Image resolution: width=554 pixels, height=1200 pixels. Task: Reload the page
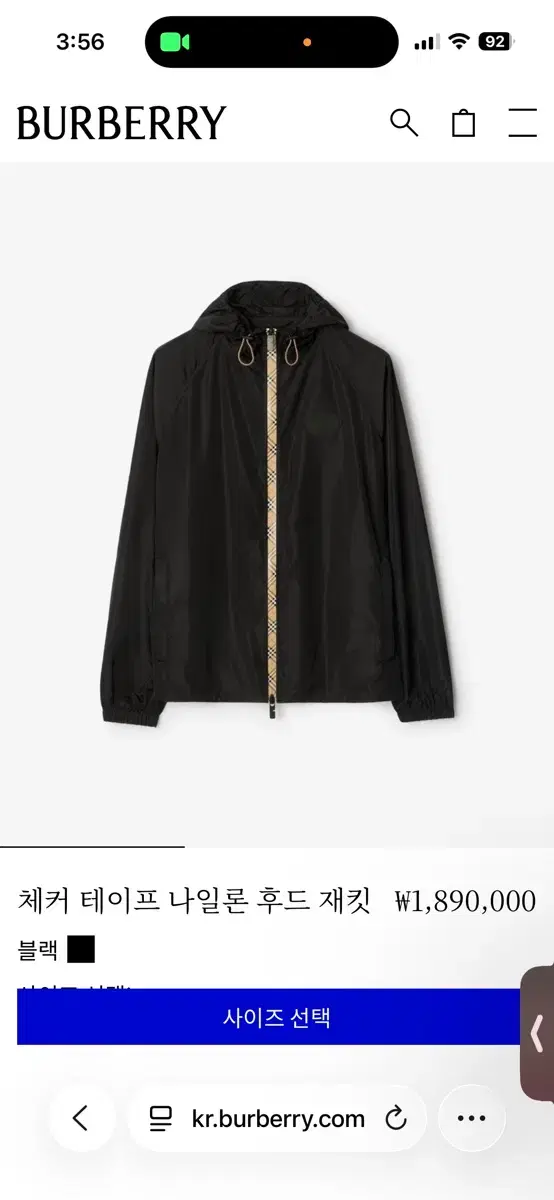pyautogui.click(x=396, y=1119)
